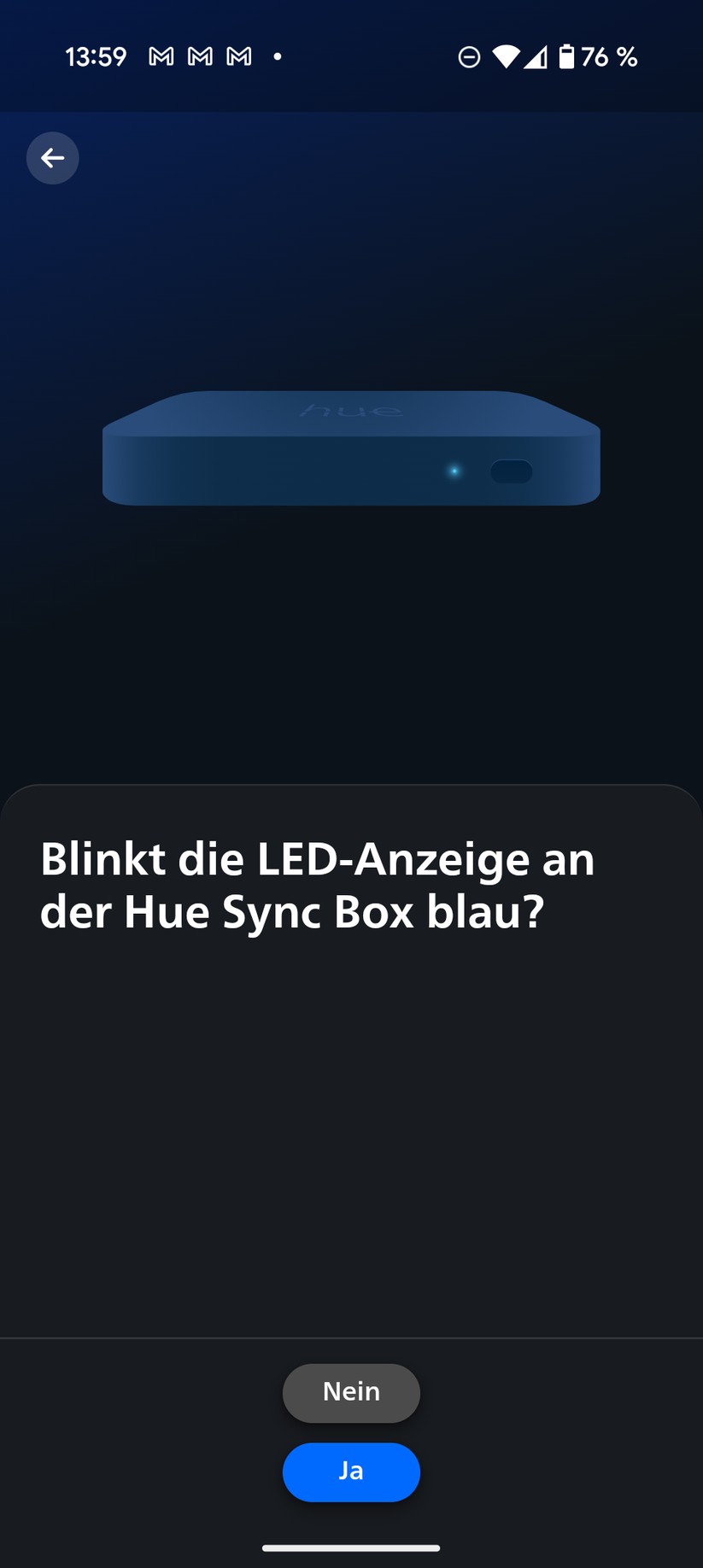Image resolution: width=703 pixels, height=1568 pixels.
Task: Tap the back arrow icon
Action: (x=52, y=158)
